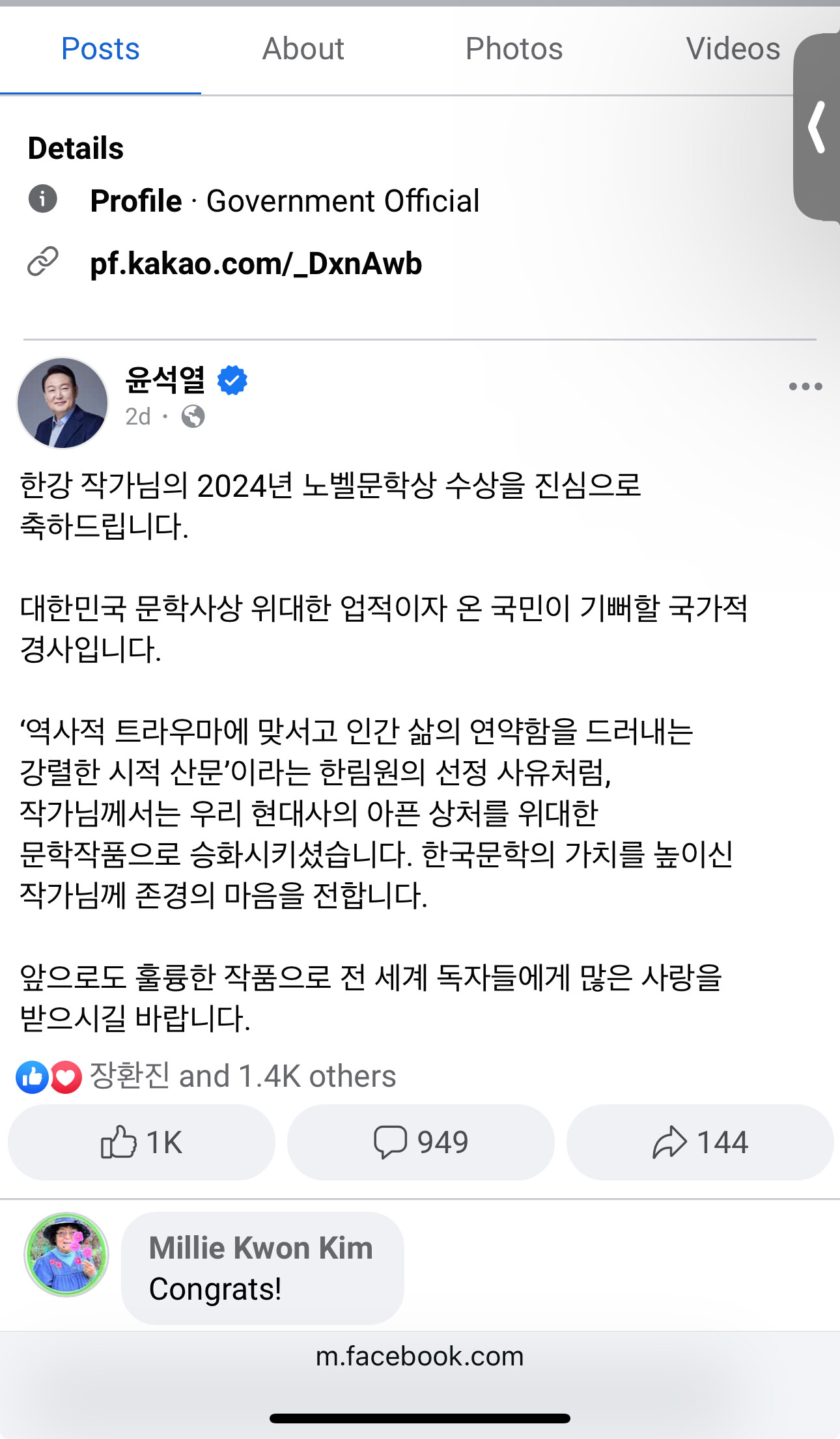Open the Photos tab

[x=514, y=49]
